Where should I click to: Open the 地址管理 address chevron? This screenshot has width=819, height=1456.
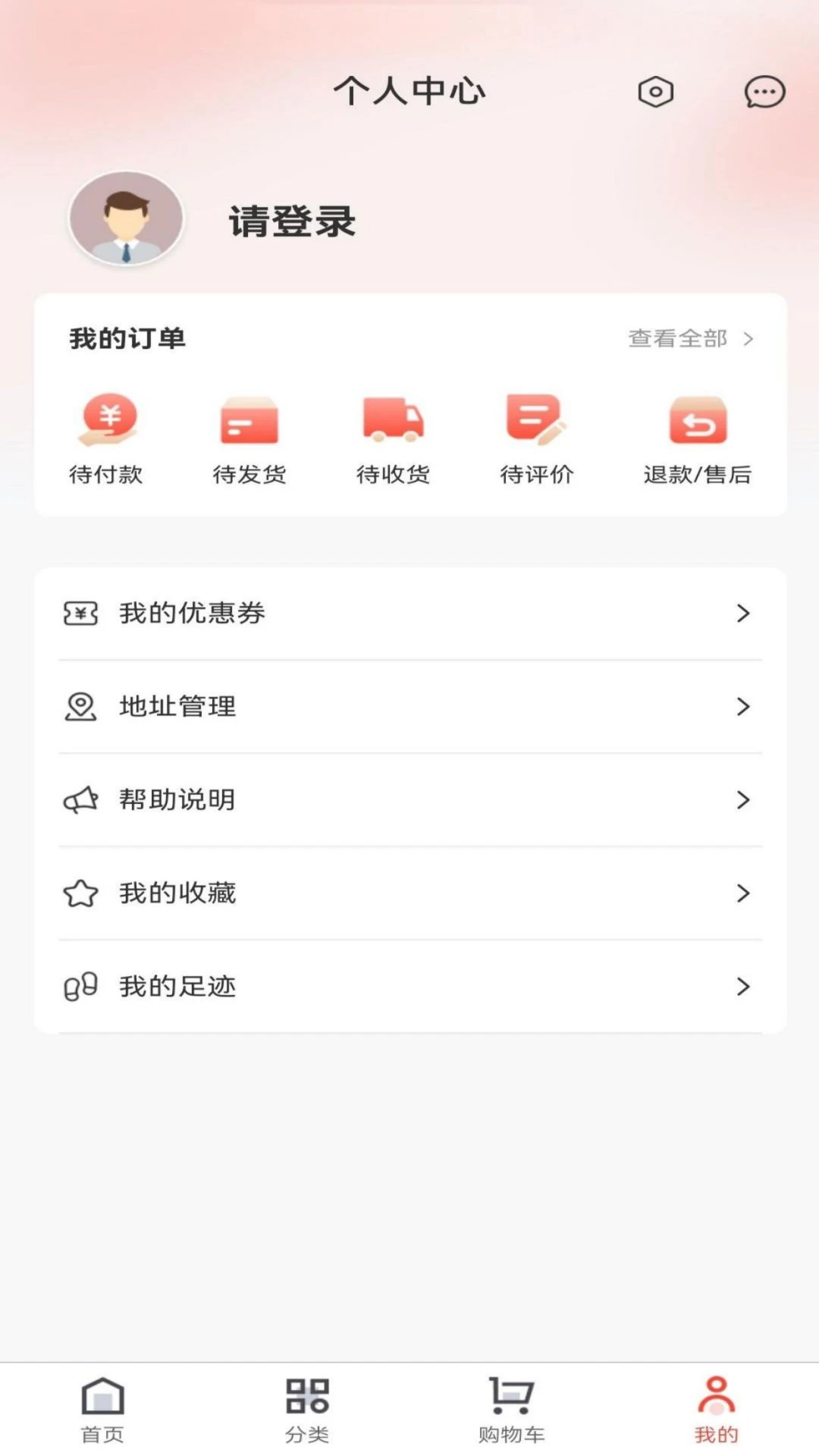click(742, 708)
